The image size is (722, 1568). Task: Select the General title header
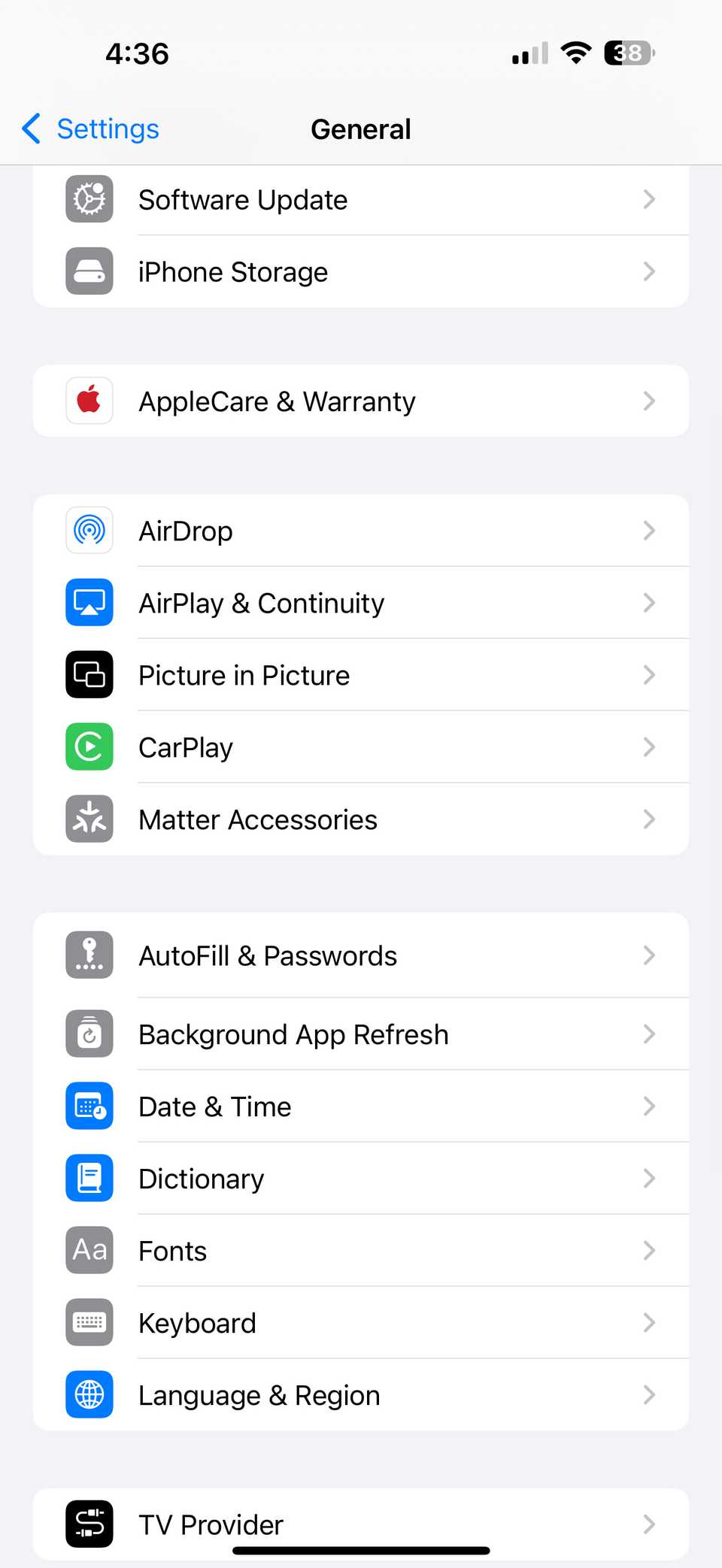(361, 129)
